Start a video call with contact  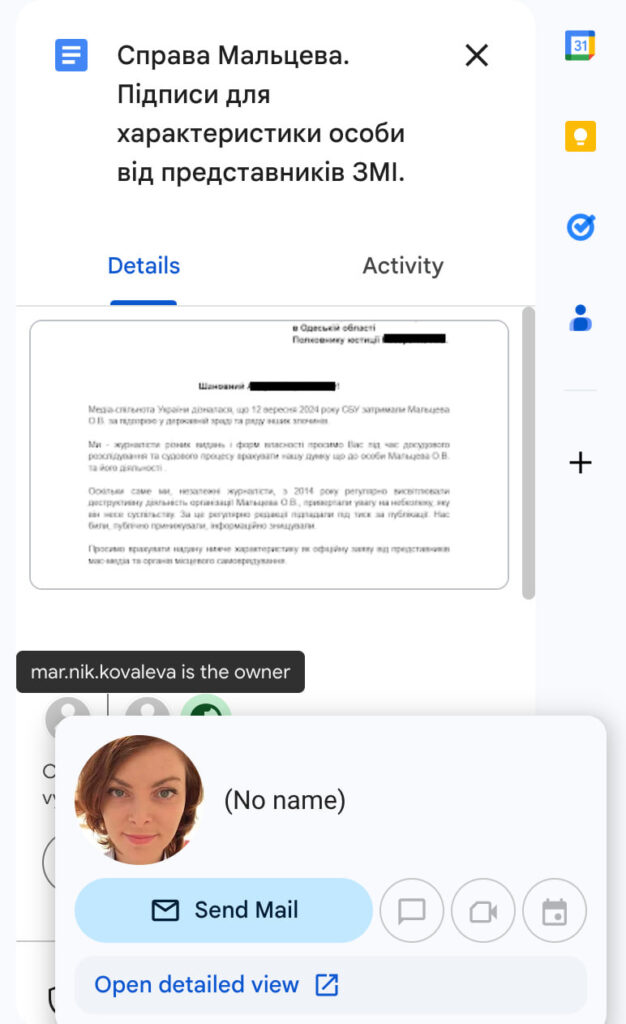[483, 911]
